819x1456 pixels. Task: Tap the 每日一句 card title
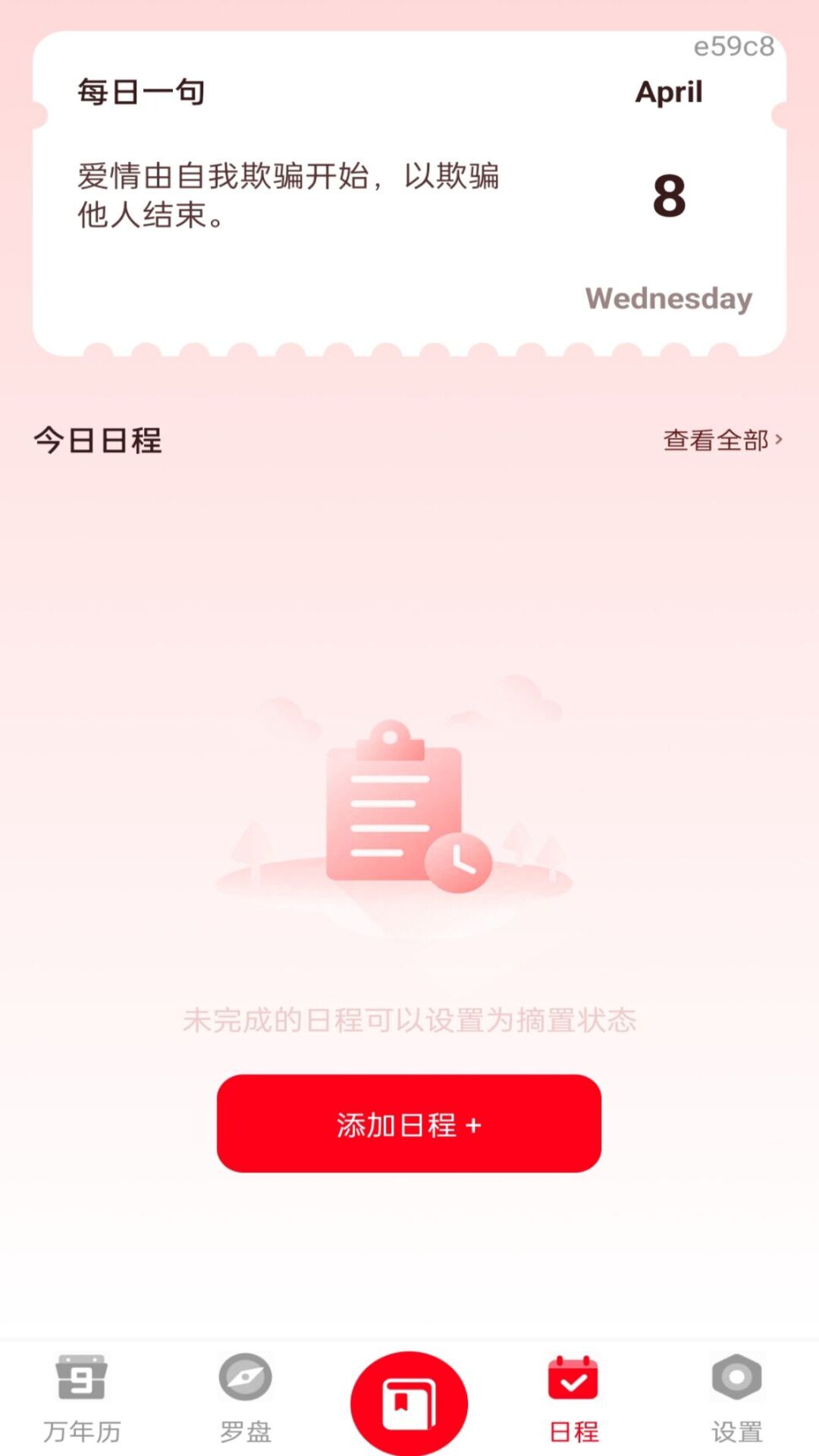point(139,91)
